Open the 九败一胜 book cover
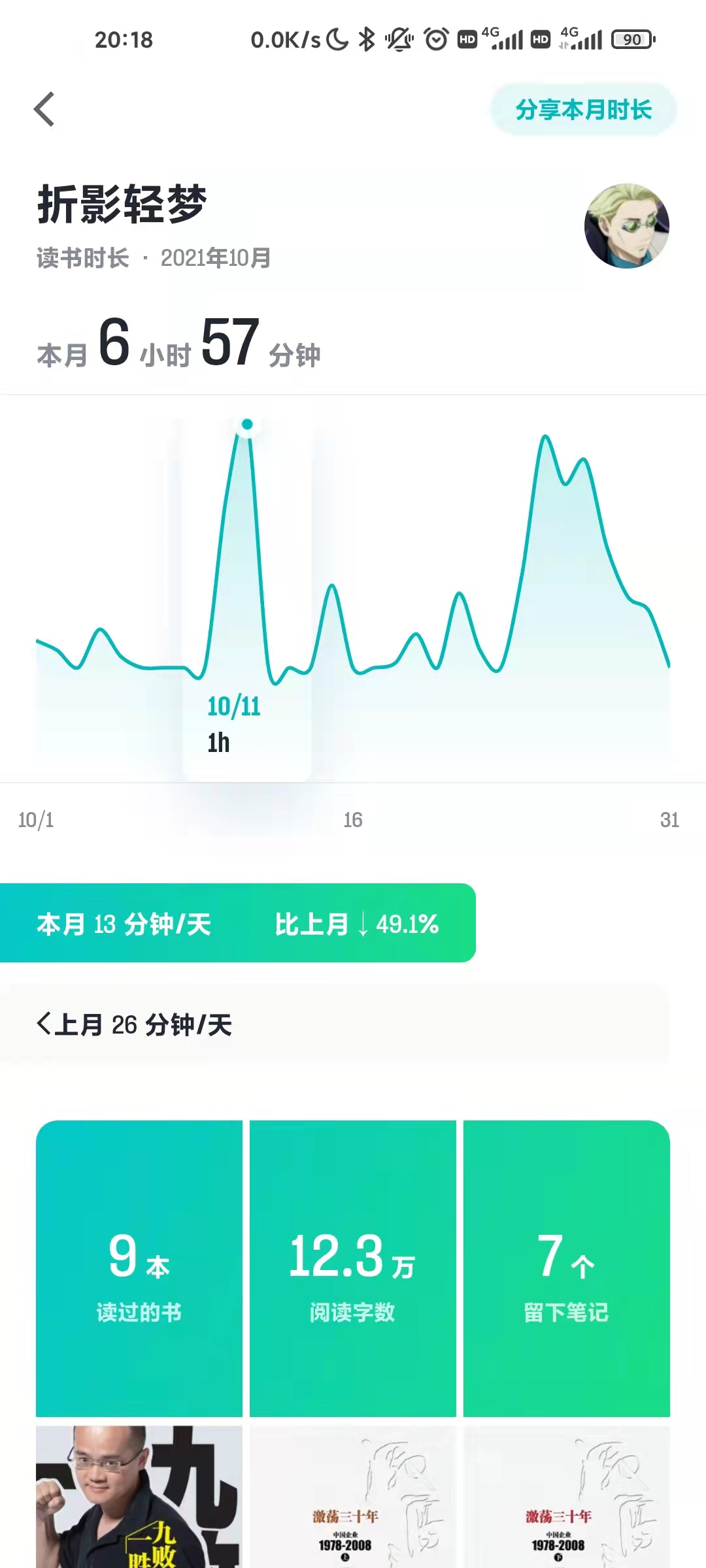The width and height of the screenshot is (706, 1568). click(139, 1497)
